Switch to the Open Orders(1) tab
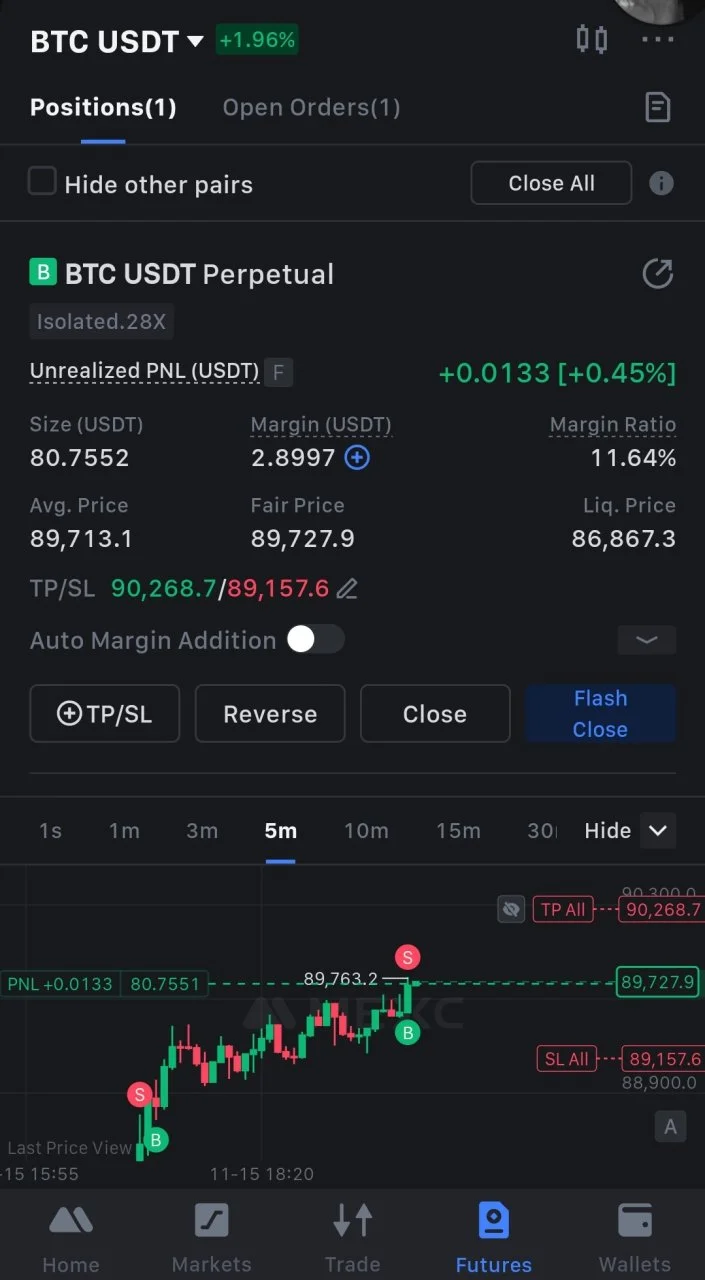 point(311,108)
